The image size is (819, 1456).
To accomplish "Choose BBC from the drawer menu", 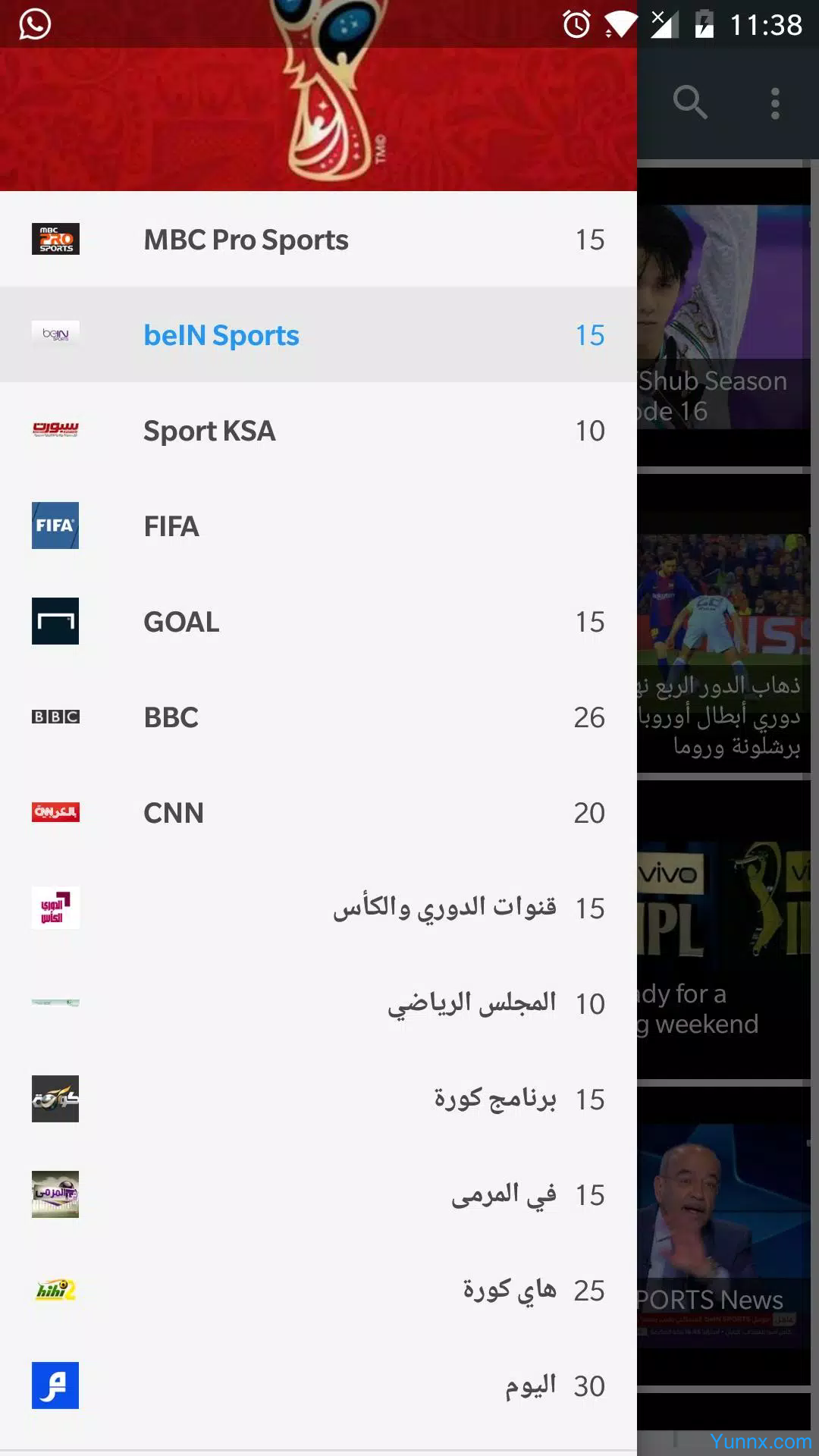I will [x=318, y=717].
